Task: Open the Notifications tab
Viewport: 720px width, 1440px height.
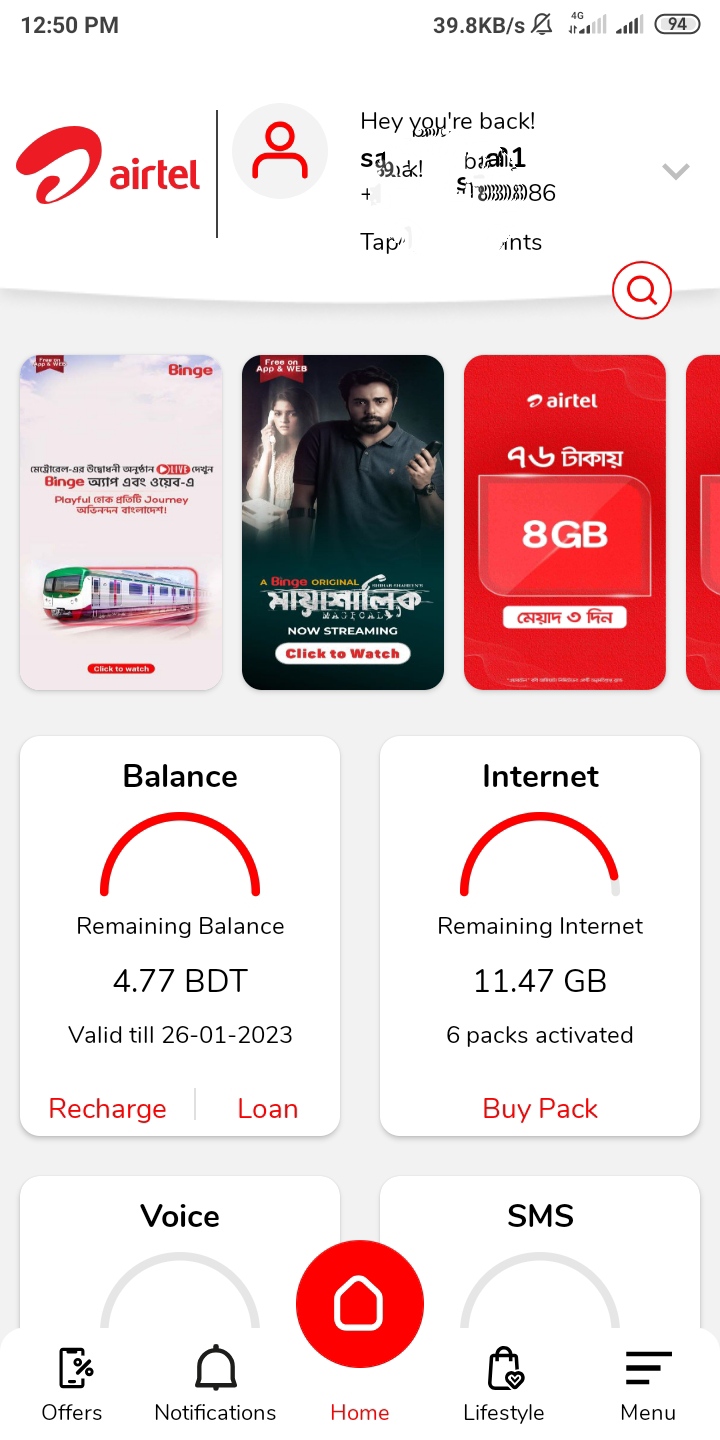Action: (215, 1385)
